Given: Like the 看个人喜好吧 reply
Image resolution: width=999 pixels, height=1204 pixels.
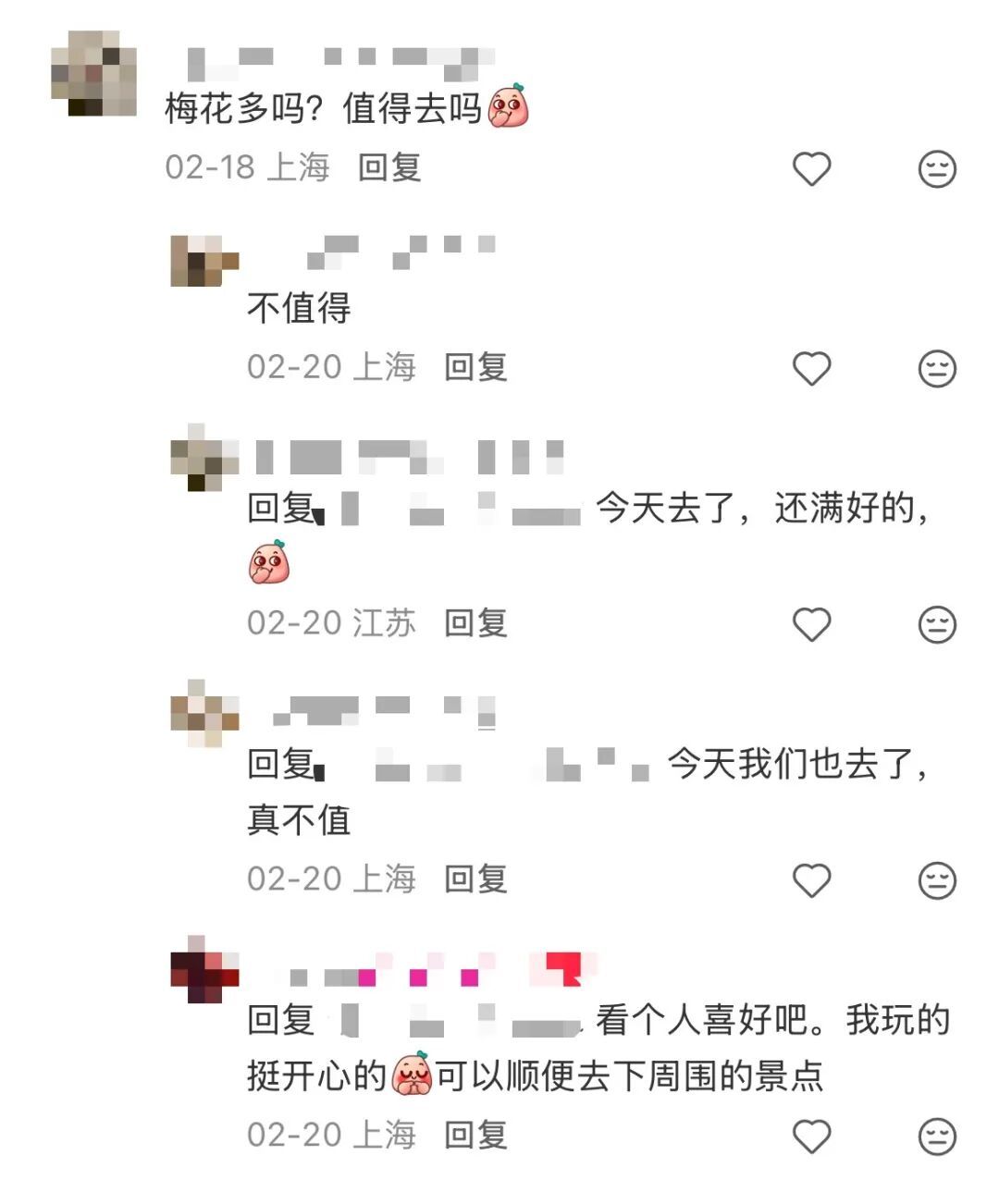Looking at the screenshot, I should 812,1136.
